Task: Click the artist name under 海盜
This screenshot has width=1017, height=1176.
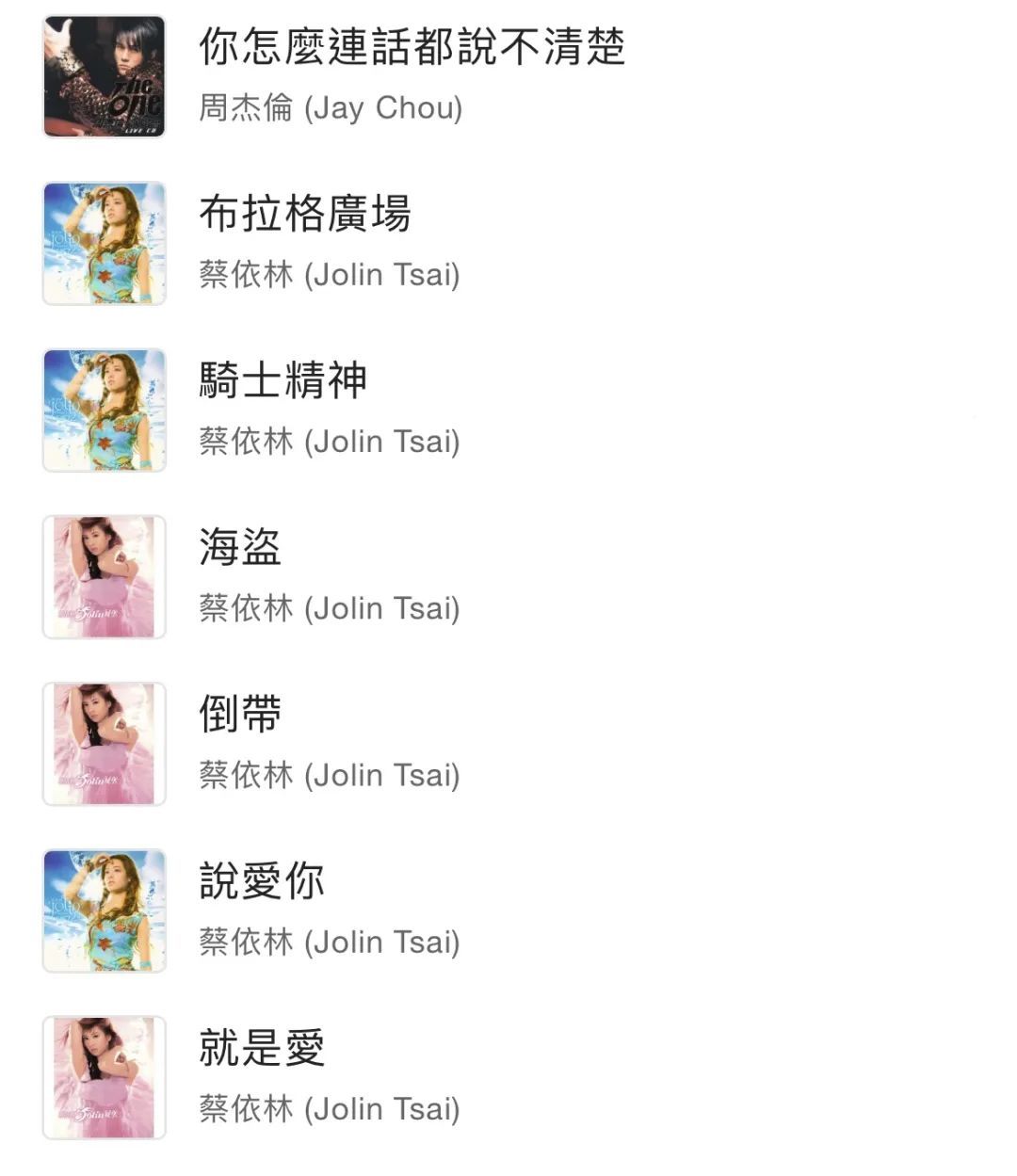Action: tap(330, 608)
